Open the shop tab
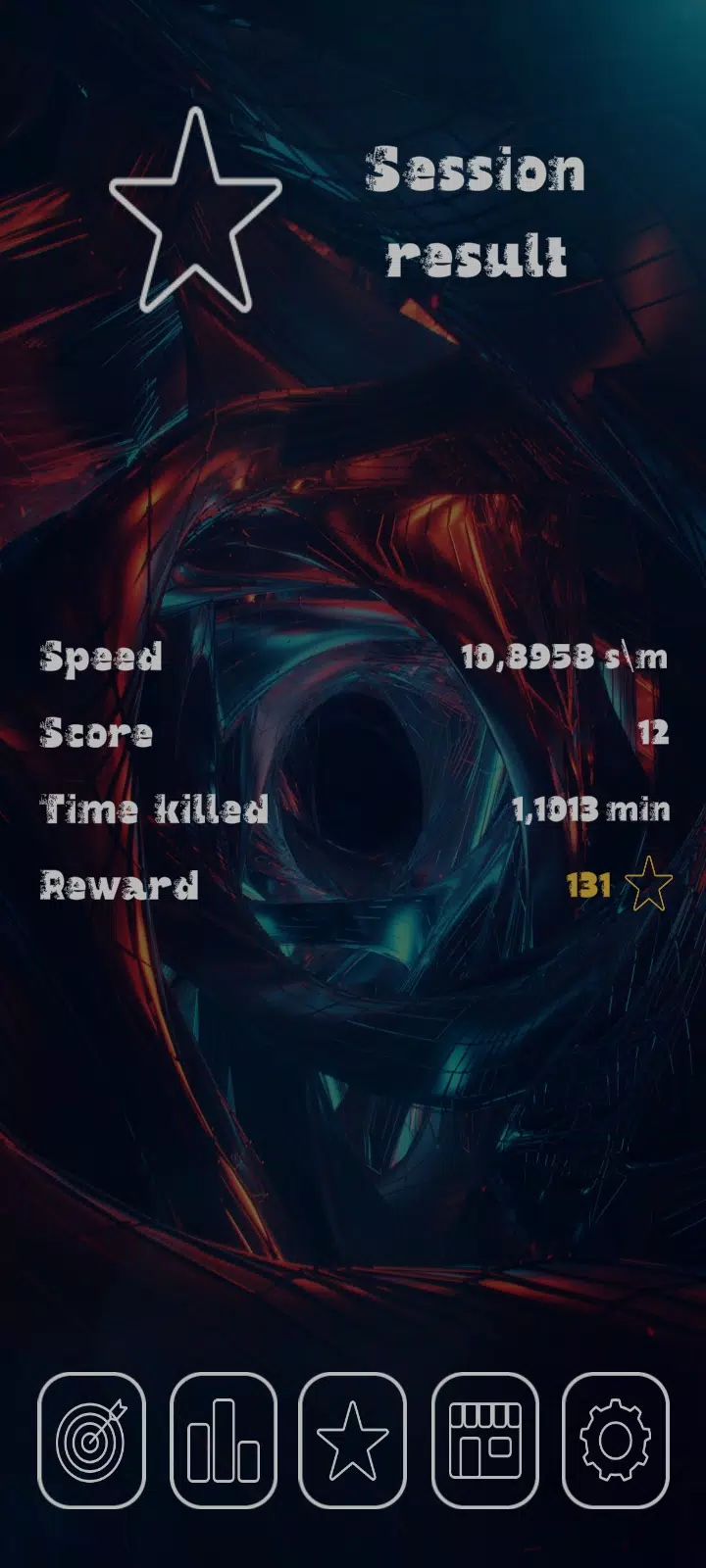 [484, 1440]
